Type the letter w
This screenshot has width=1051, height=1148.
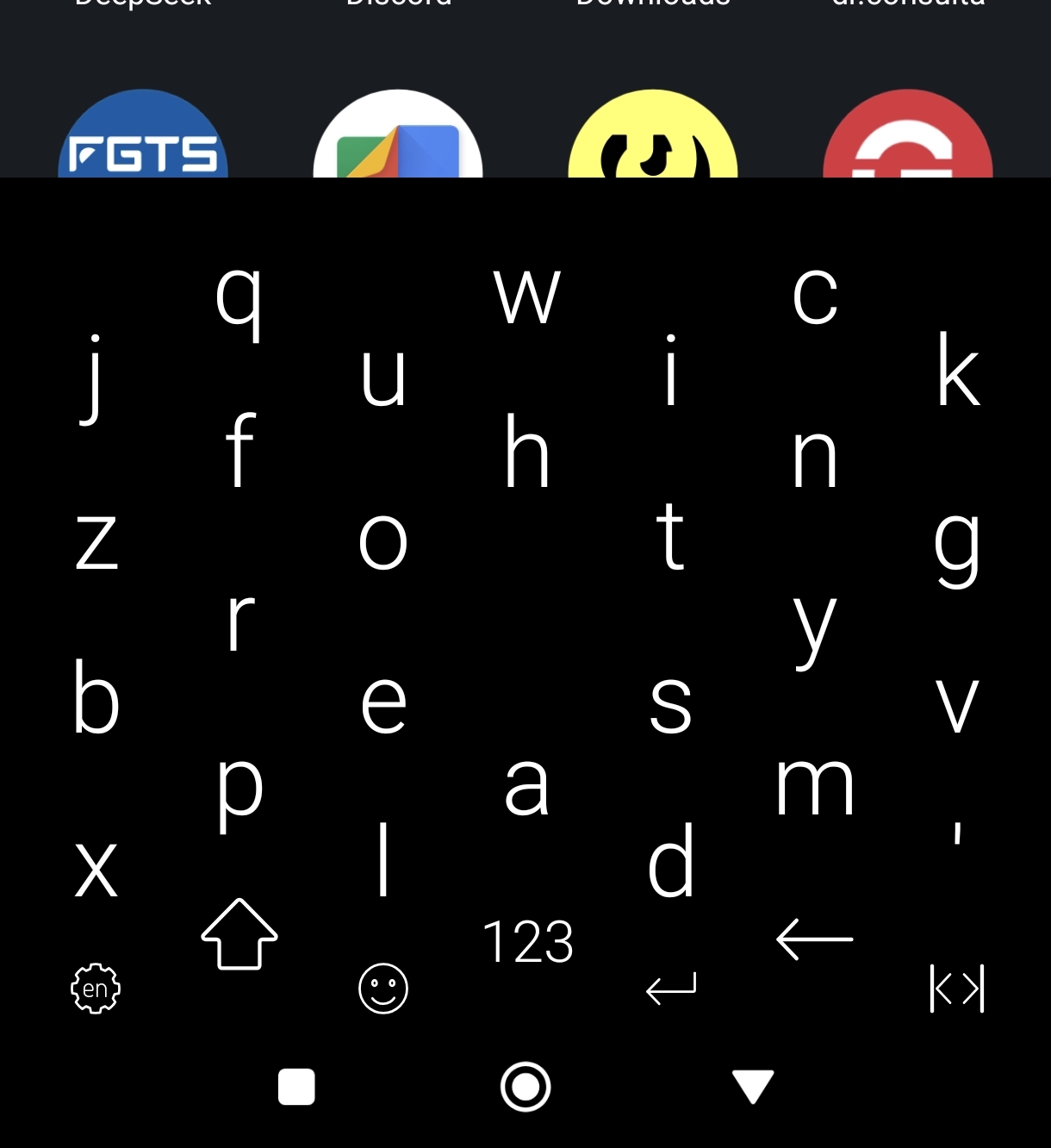pos(527,297)
